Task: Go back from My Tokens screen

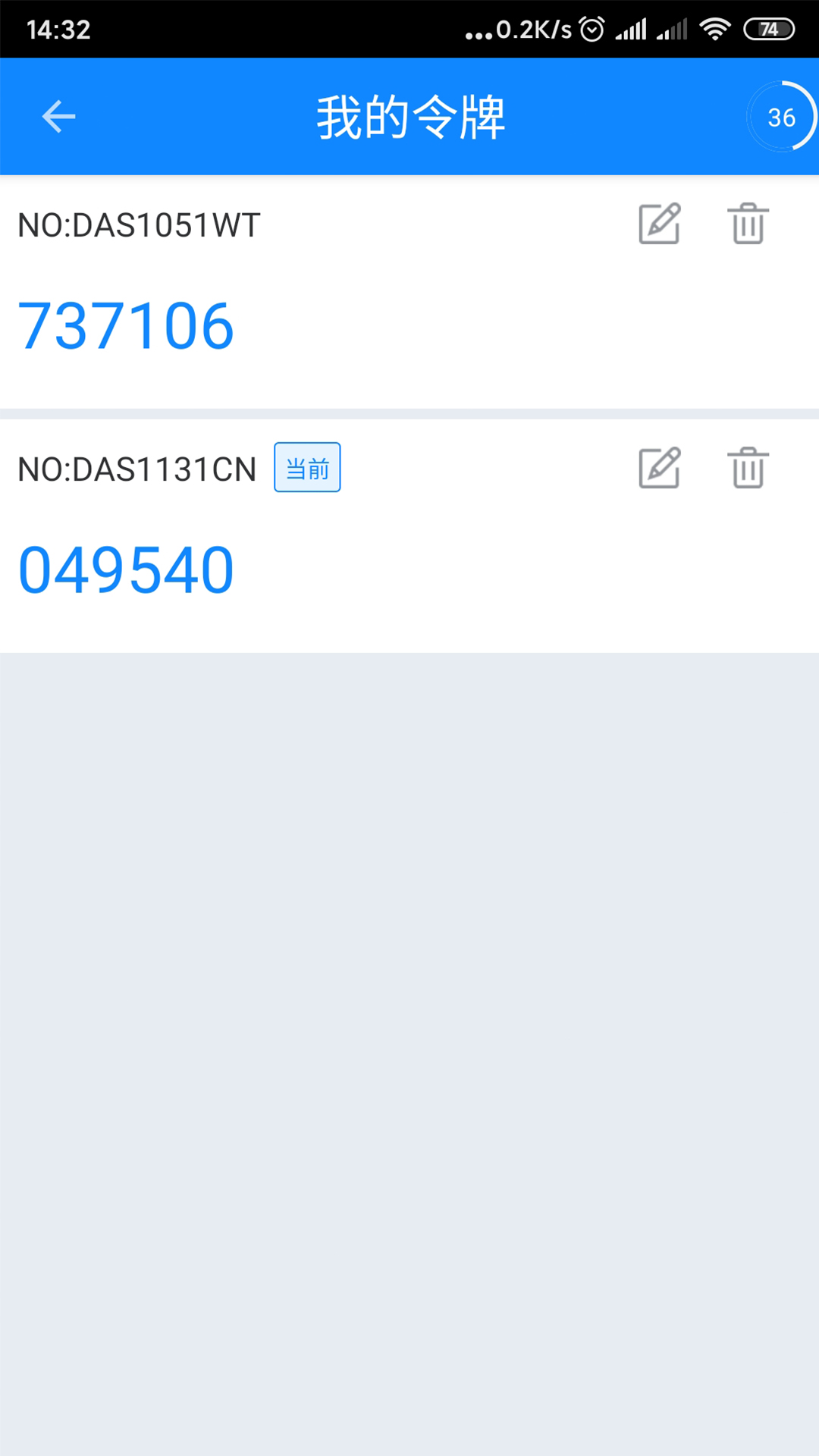Action: click(x=58, y=117)
